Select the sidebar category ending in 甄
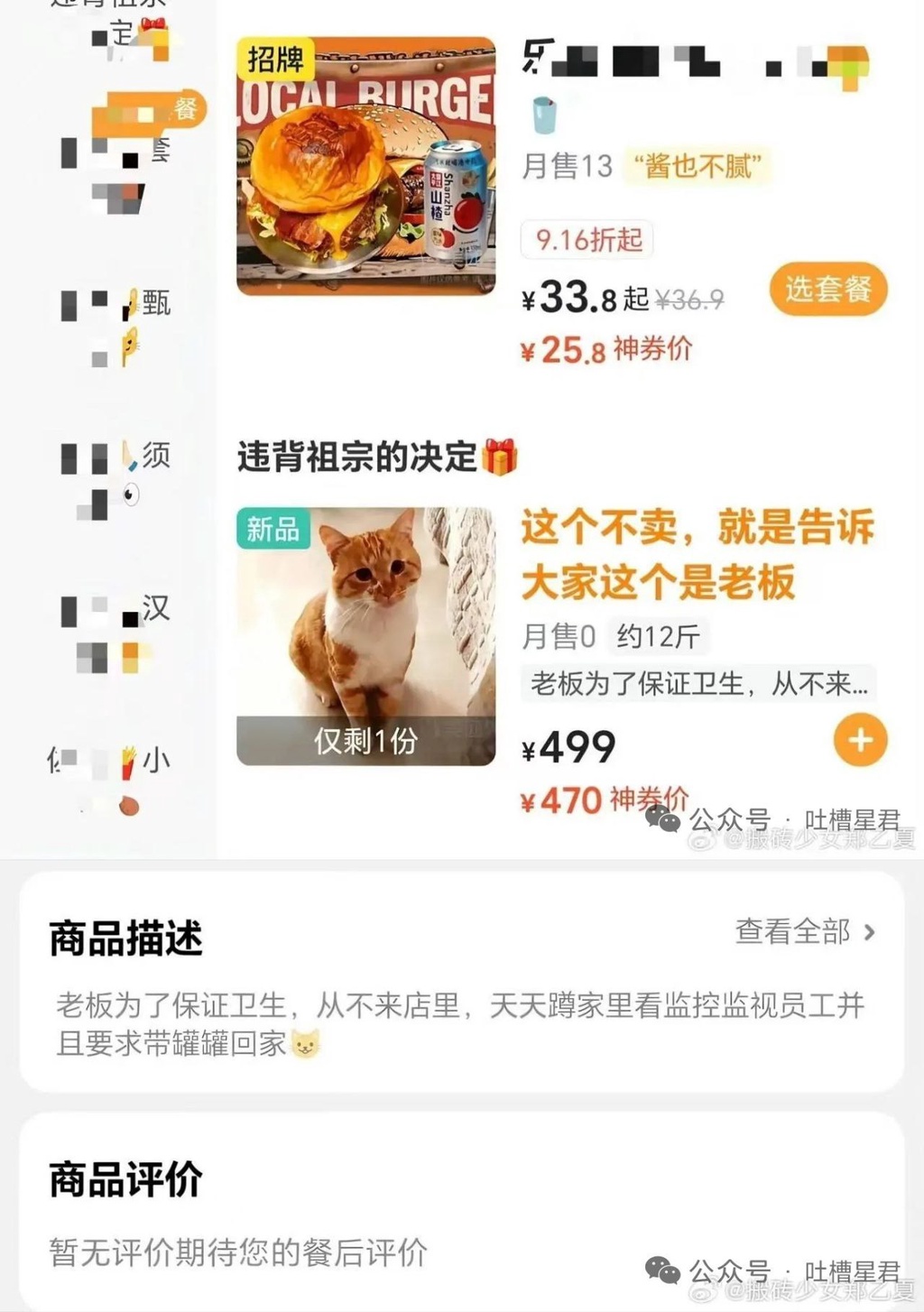 (115, 324)
